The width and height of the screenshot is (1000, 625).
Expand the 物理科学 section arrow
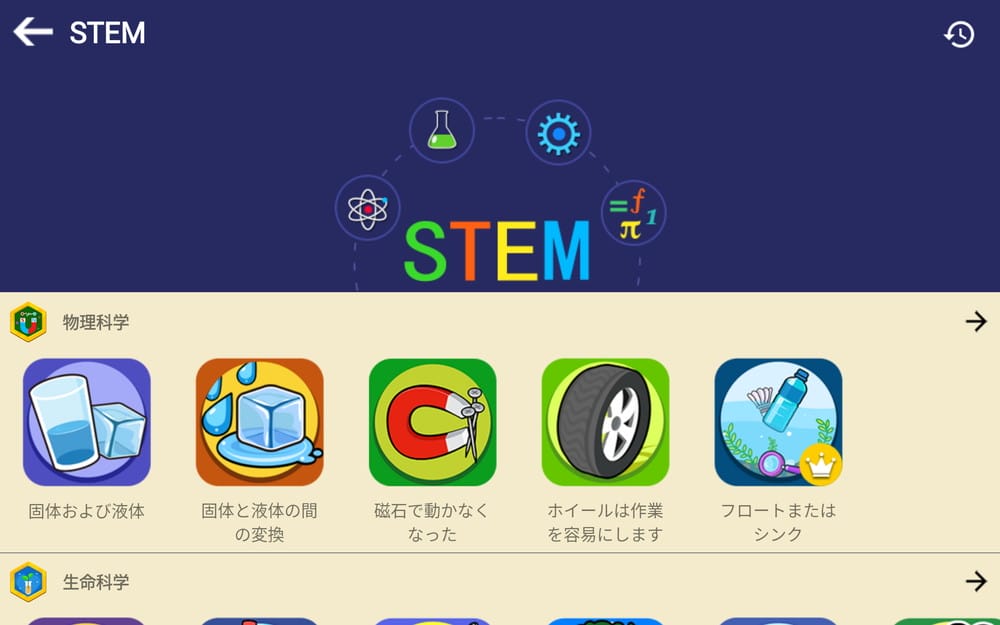tap(975, 321)
